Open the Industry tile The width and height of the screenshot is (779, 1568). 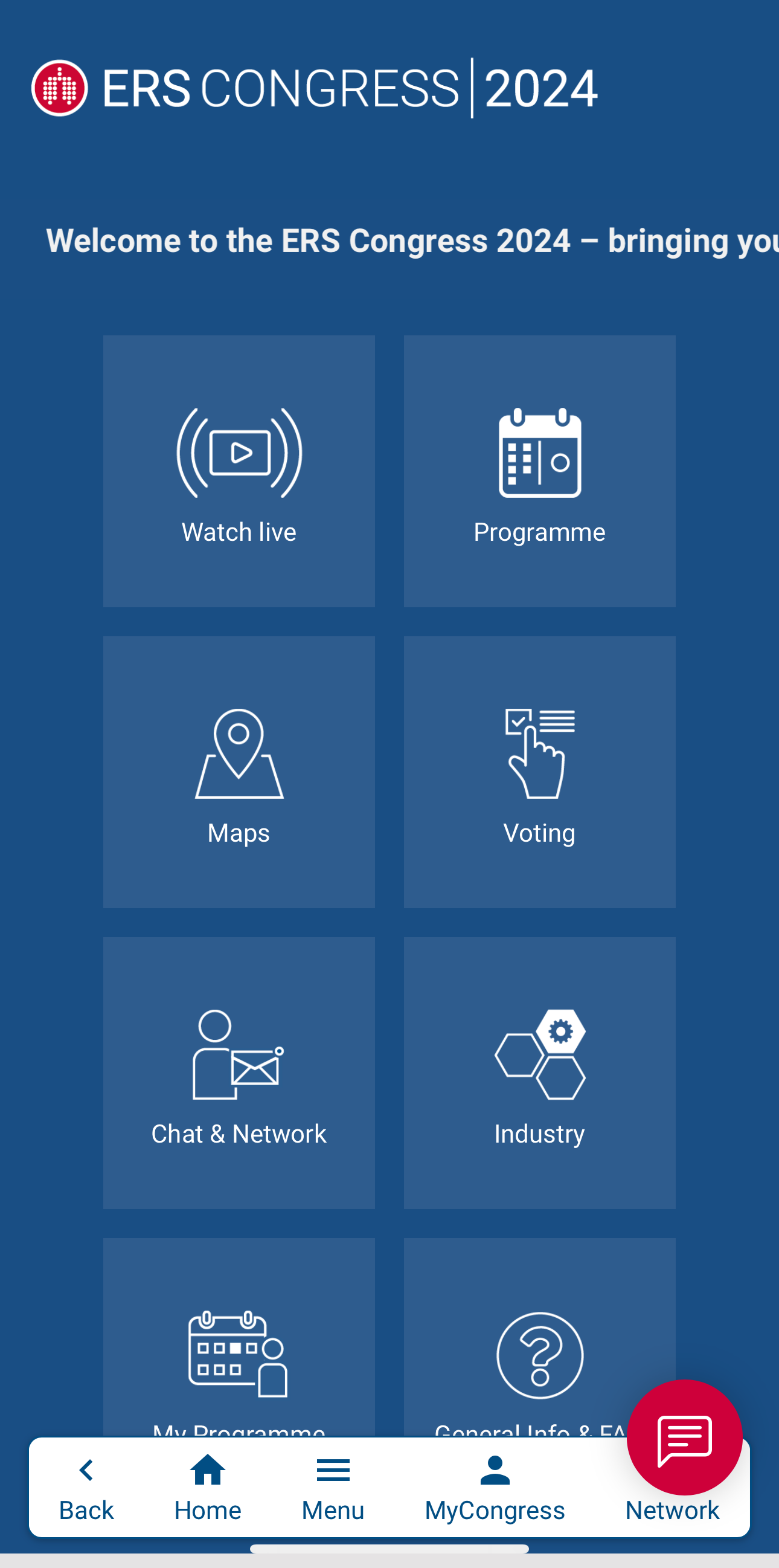(x=539, y=1073)
